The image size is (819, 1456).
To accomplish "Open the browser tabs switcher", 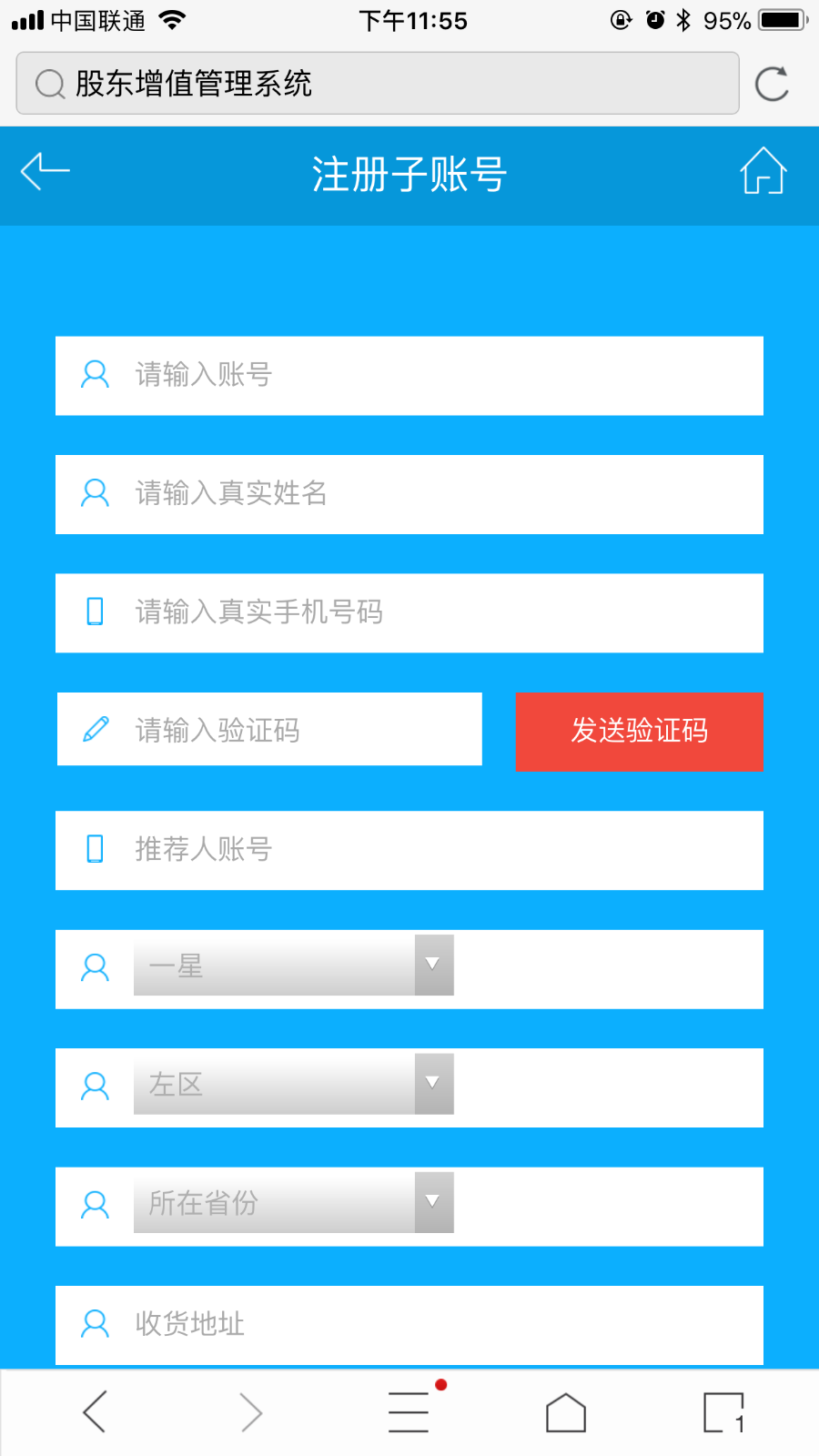I will pyautogui.click(x=724, y=1412).
